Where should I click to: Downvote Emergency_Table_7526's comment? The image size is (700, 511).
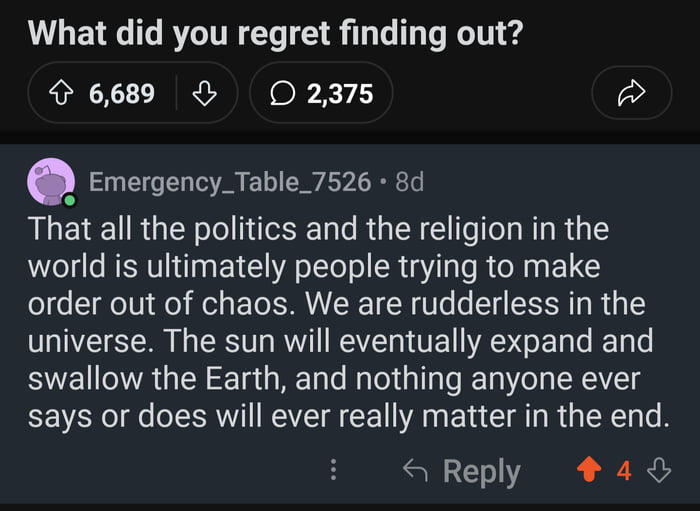[x=659, y=471]
